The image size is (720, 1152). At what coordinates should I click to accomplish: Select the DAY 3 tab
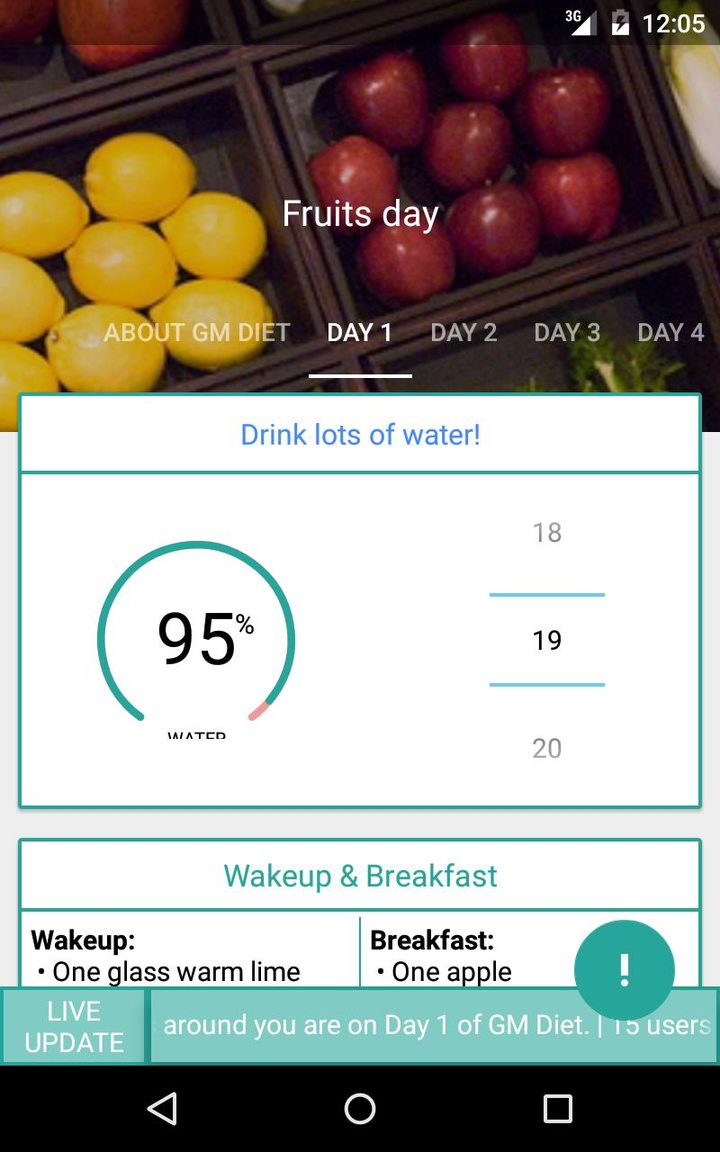click(567, 333)
